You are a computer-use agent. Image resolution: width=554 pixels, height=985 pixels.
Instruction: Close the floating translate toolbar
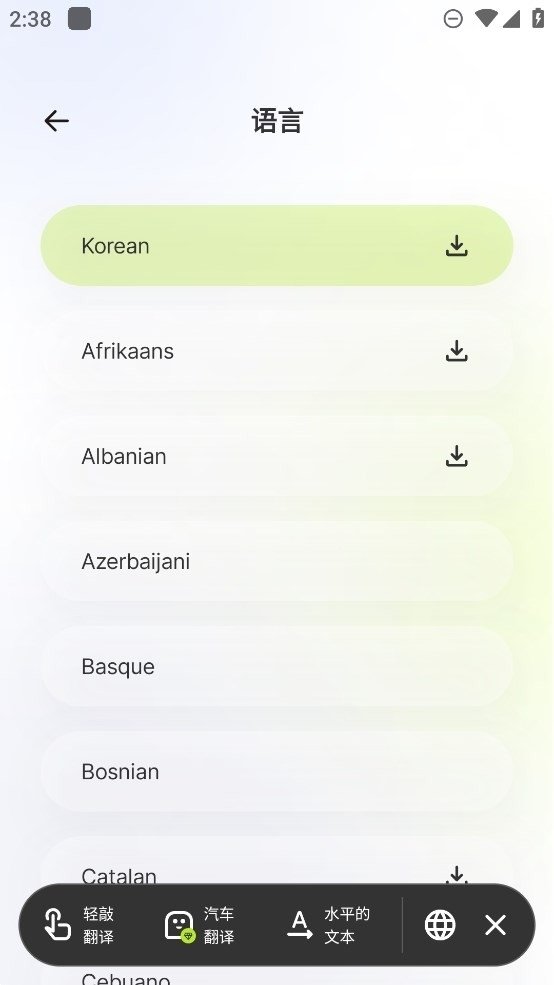(496, 925)
